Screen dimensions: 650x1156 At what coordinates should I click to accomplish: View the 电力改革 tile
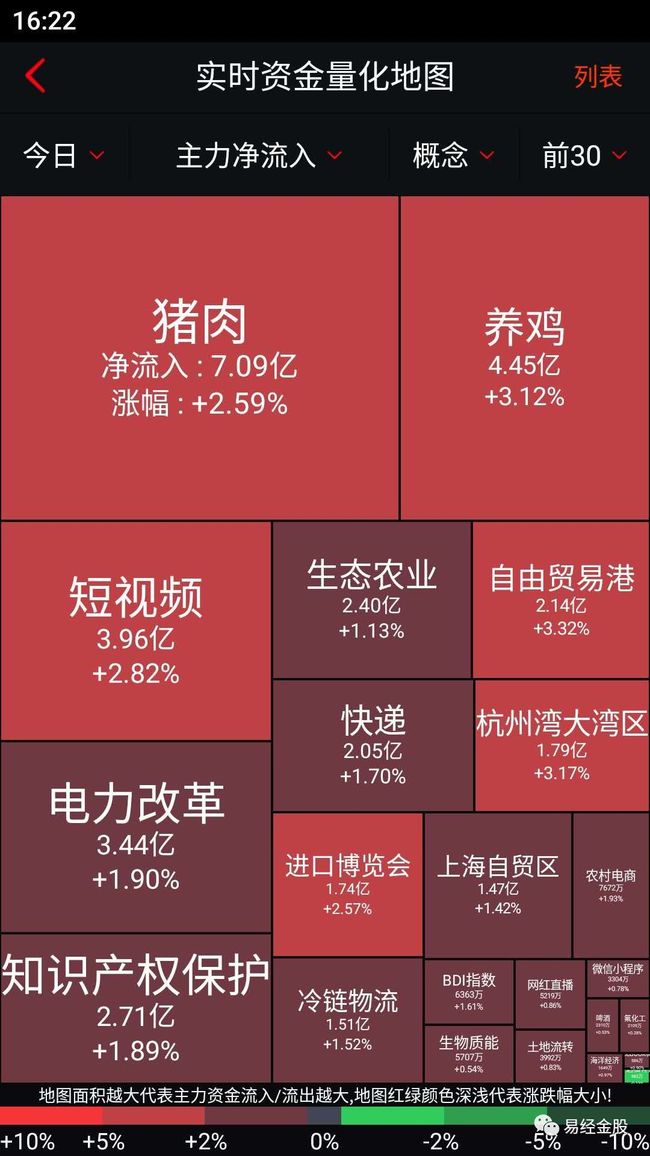(136, 838)
